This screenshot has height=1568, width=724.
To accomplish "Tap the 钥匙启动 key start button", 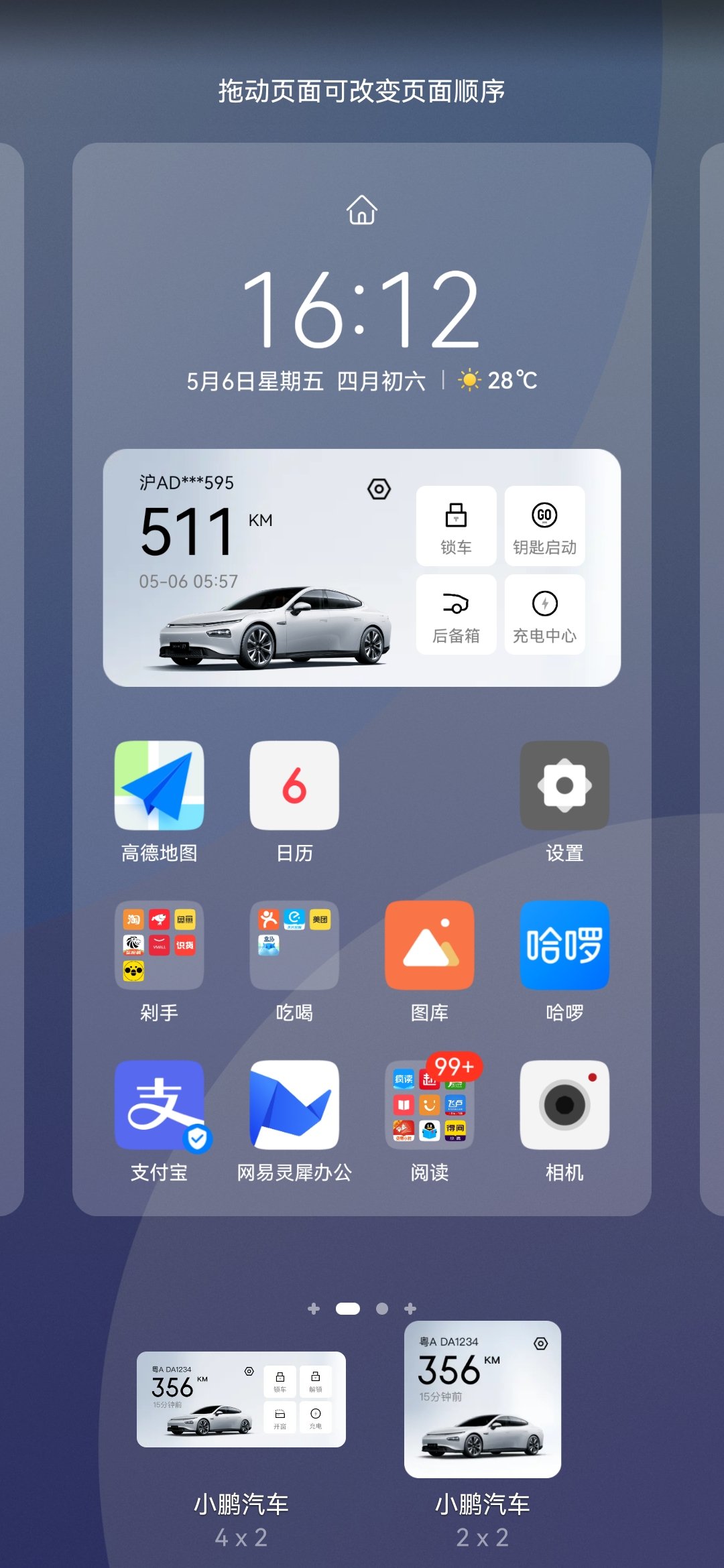I will click(544, 526).
